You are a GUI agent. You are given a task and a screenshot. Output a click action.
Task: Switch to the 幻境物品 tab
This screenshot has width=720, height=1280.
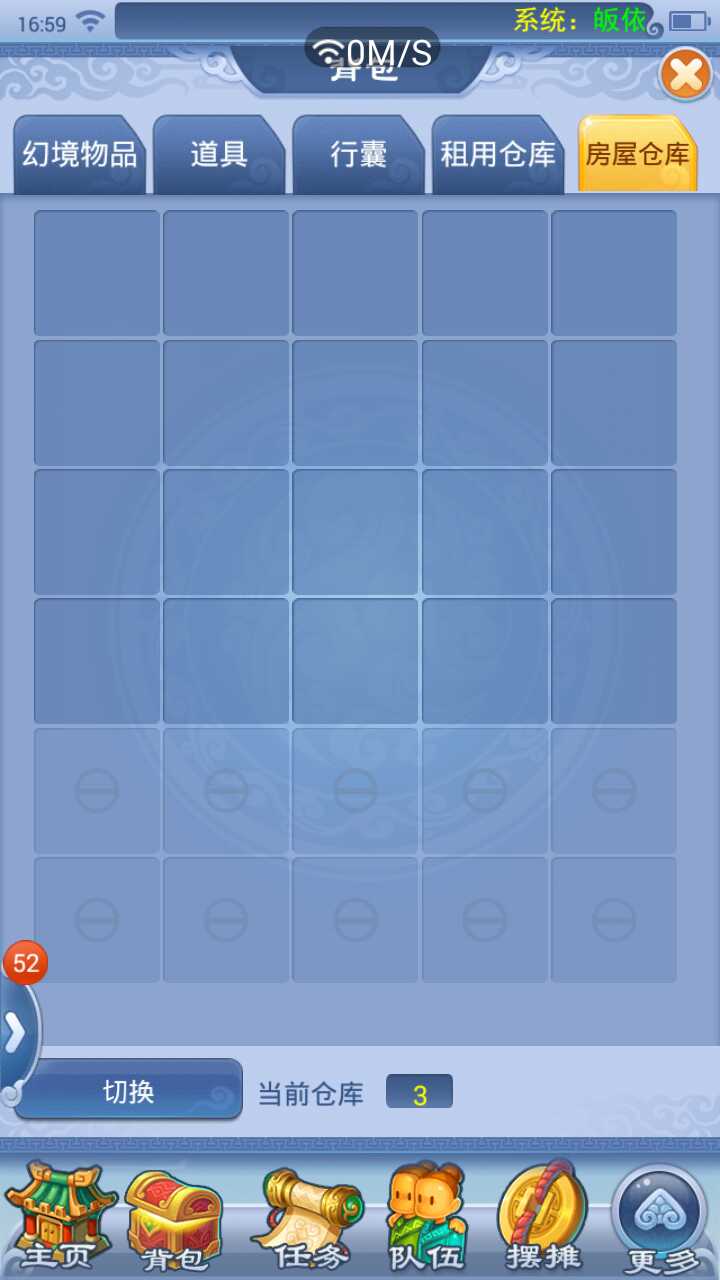pyautogui.click(x=79, y=155)
